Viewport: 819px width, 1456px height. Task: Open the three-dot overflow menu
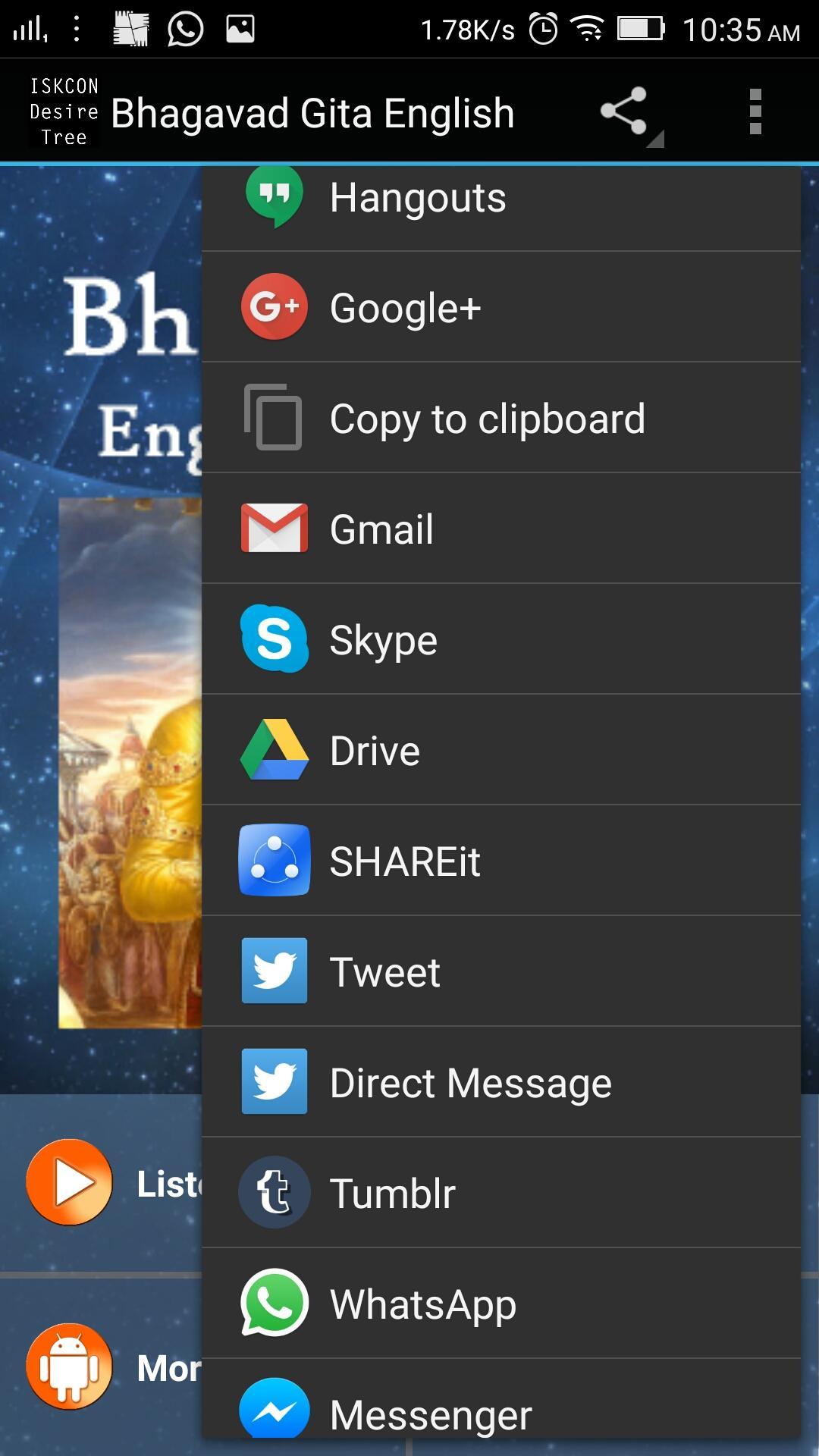coord(755,111)
